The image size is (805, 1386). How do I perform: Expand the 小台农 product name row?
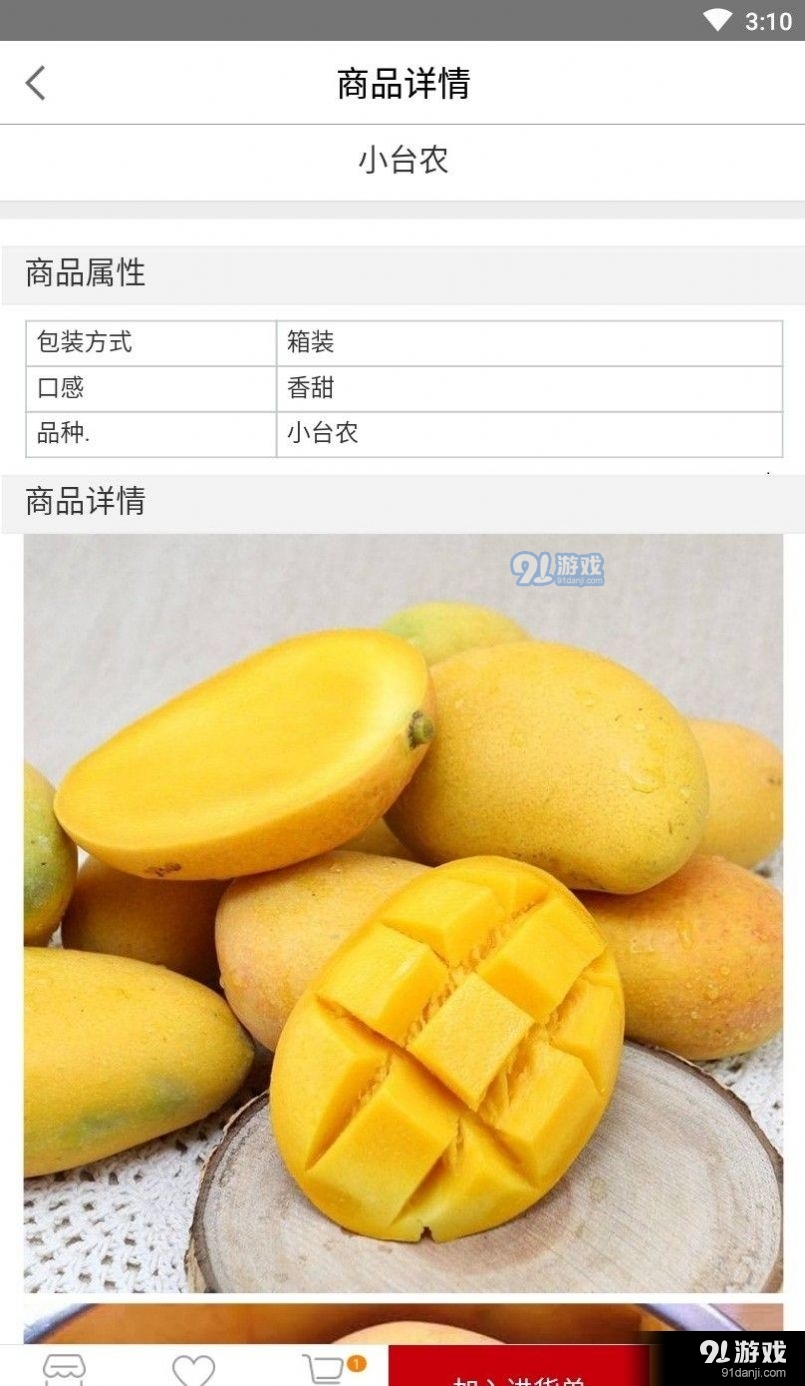coord(402,160)
